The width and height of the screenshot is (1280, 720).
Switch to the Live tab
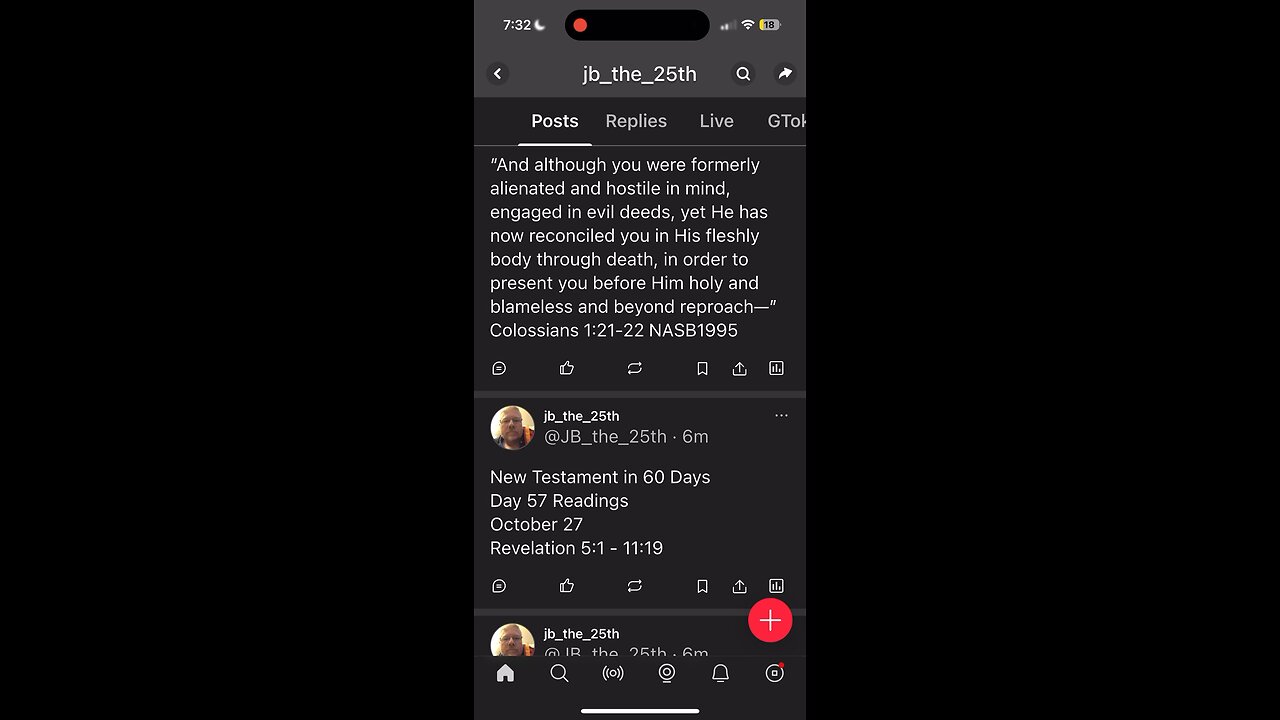pos(716,121)
